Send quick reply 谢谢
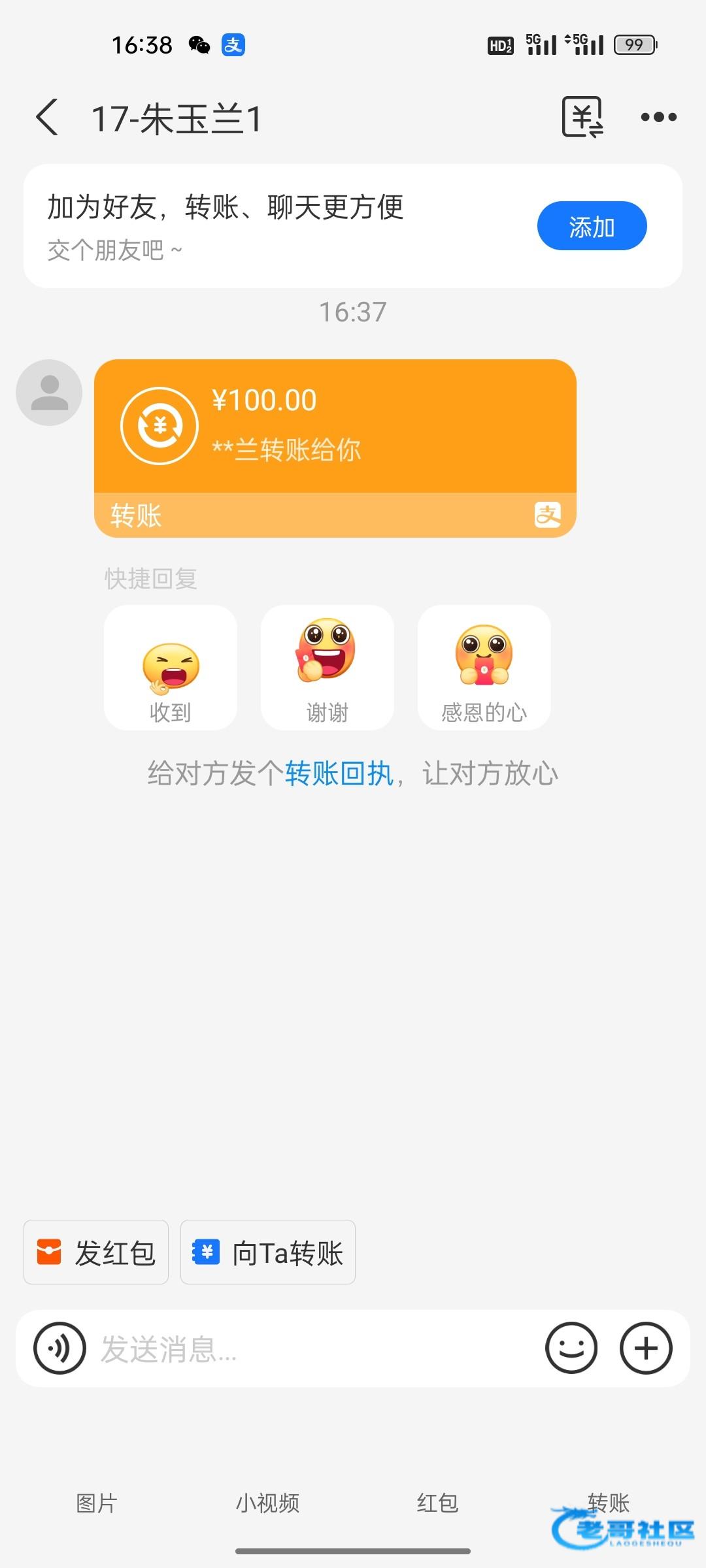706x1568 pixels. click(327, 668)
